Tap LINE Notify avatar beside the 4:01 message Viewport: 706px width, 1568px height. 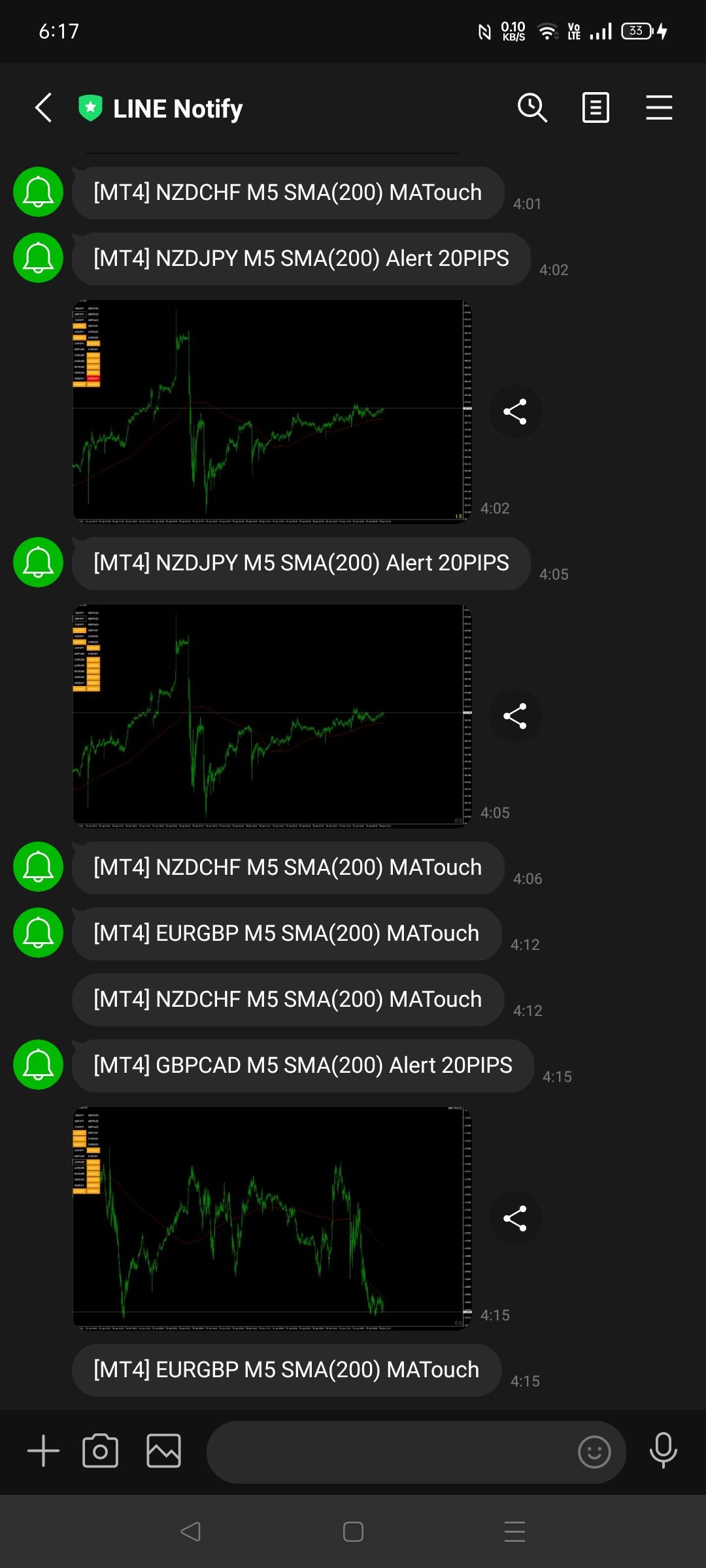(39, 192)
